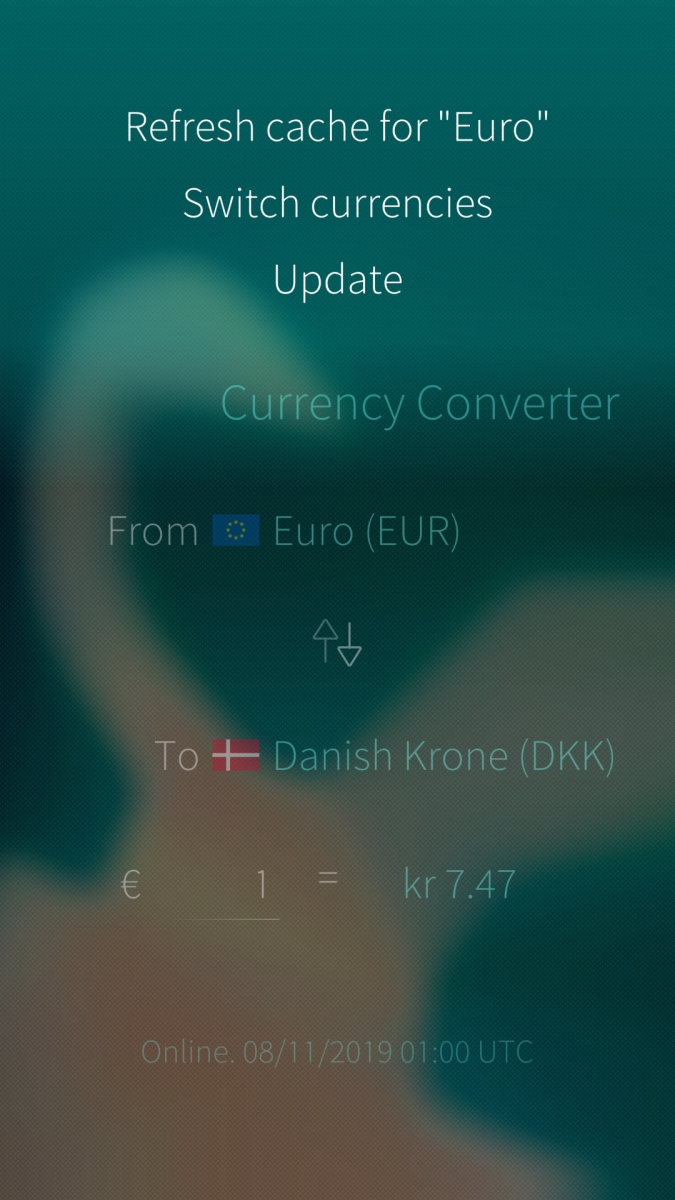Select Refresh cache for "Euro"
The image size is (675, 1200).
(337, 128)
